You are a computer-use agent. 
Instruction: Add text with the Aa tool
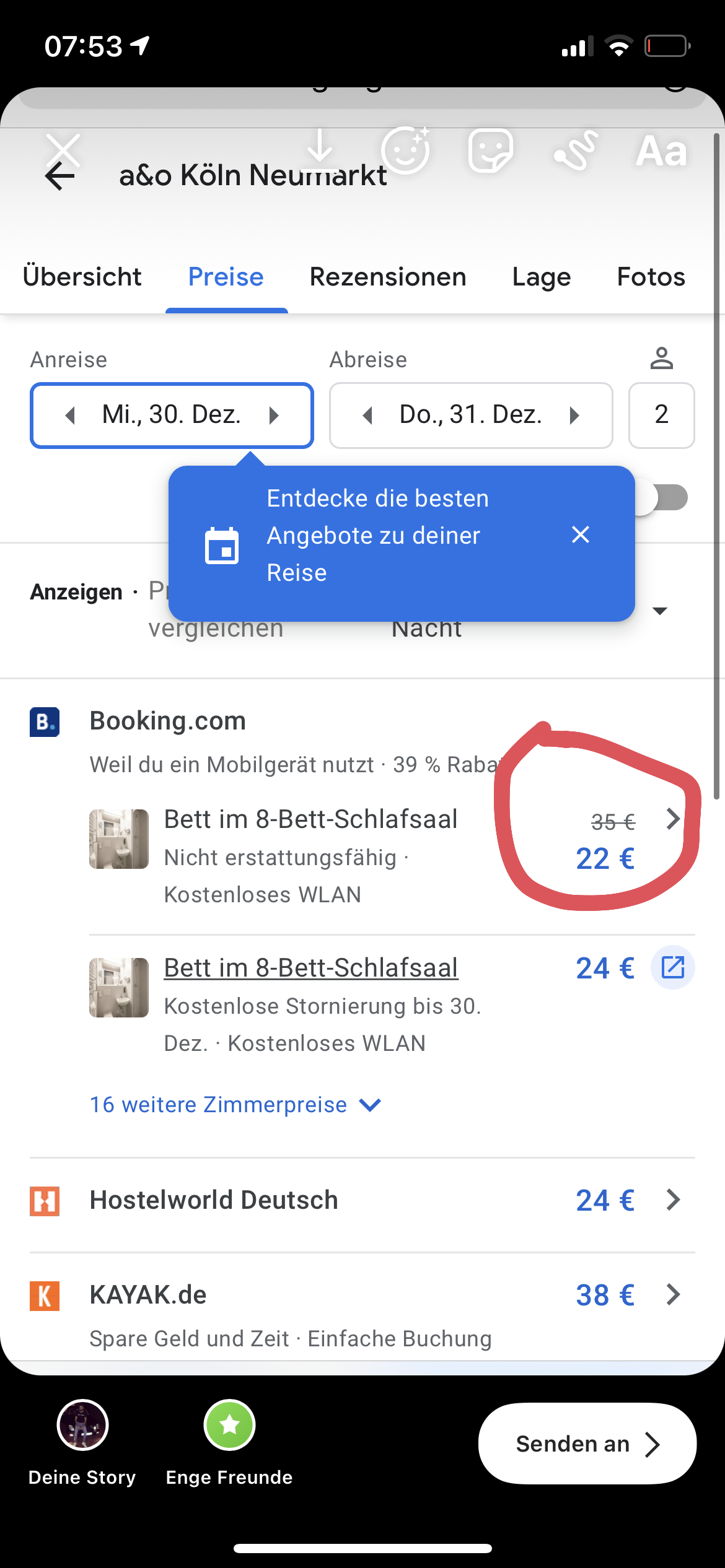tap(662, 150)
